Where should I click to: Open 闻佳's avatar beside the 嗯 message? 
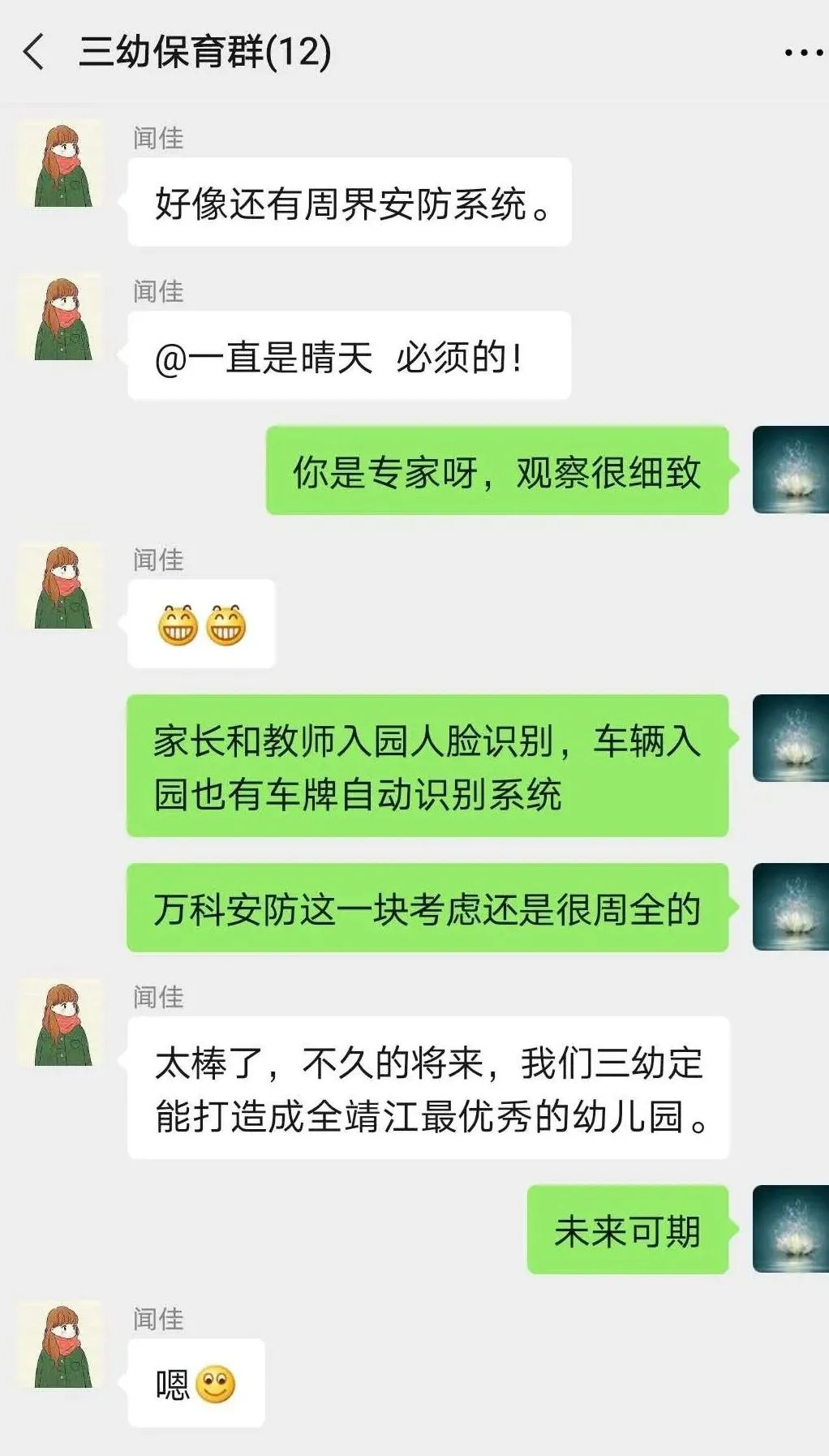(62, 1345)
